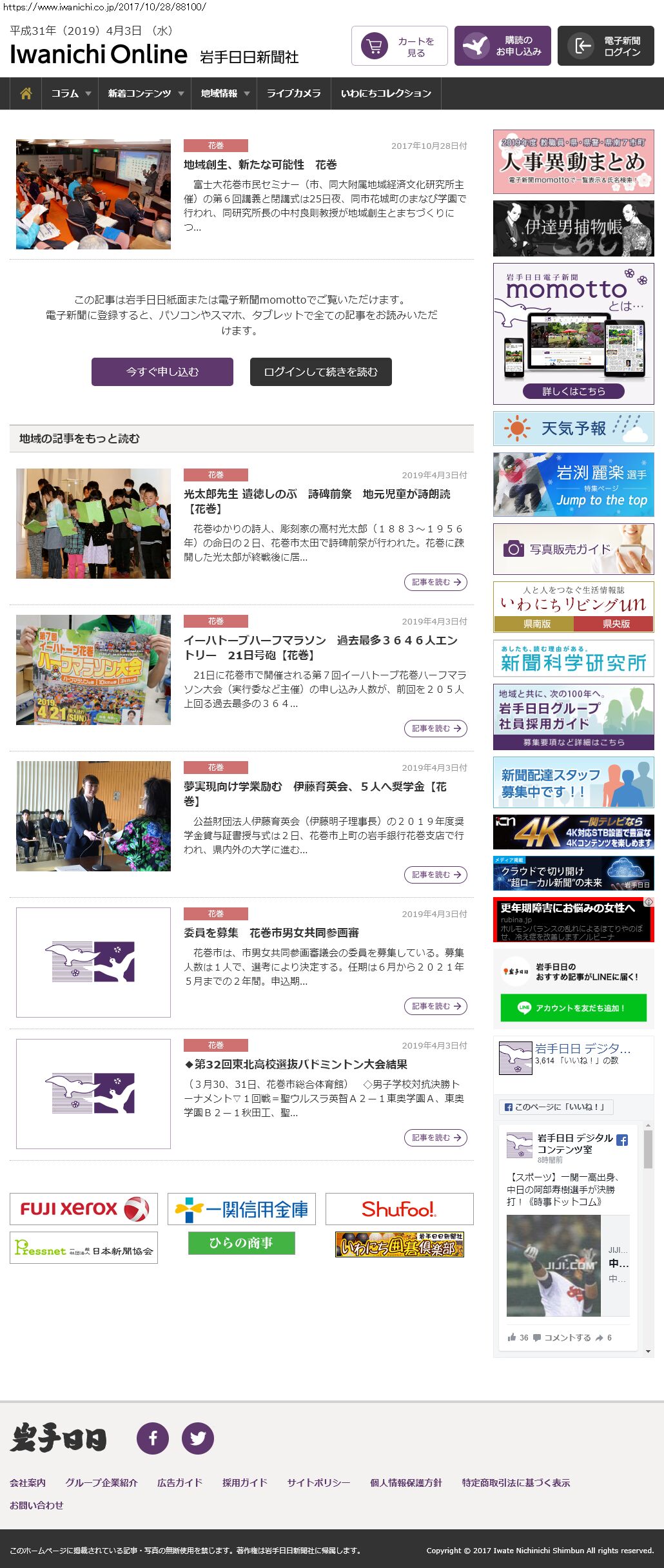The width and height of the screenshot is (664, 1568).
Task: Select 今すぐ申し込む button
Action: coord(162,372)
